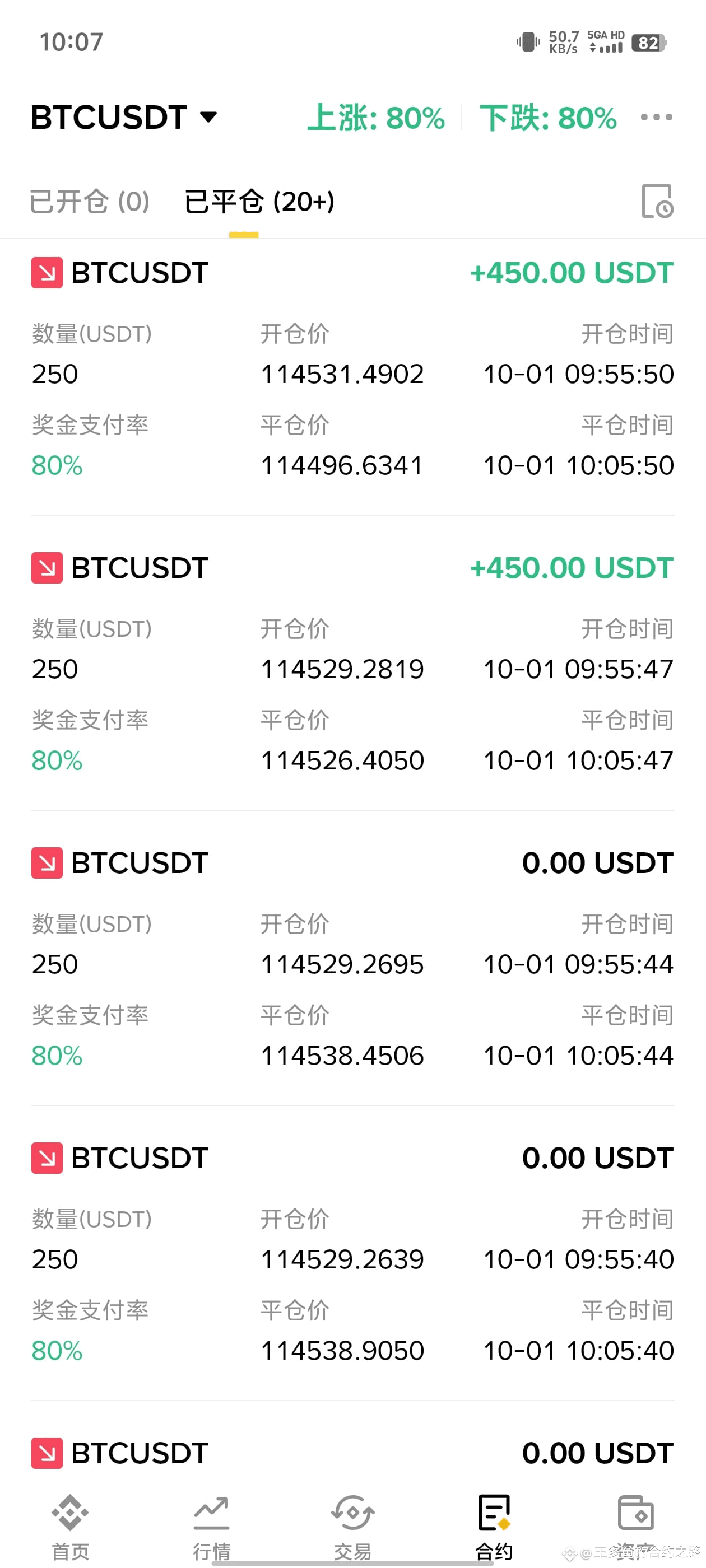Viewport: 706px width, 1568px height.
Task: Select the 已平仓 (20+) tab
Action: pos(259,202)
